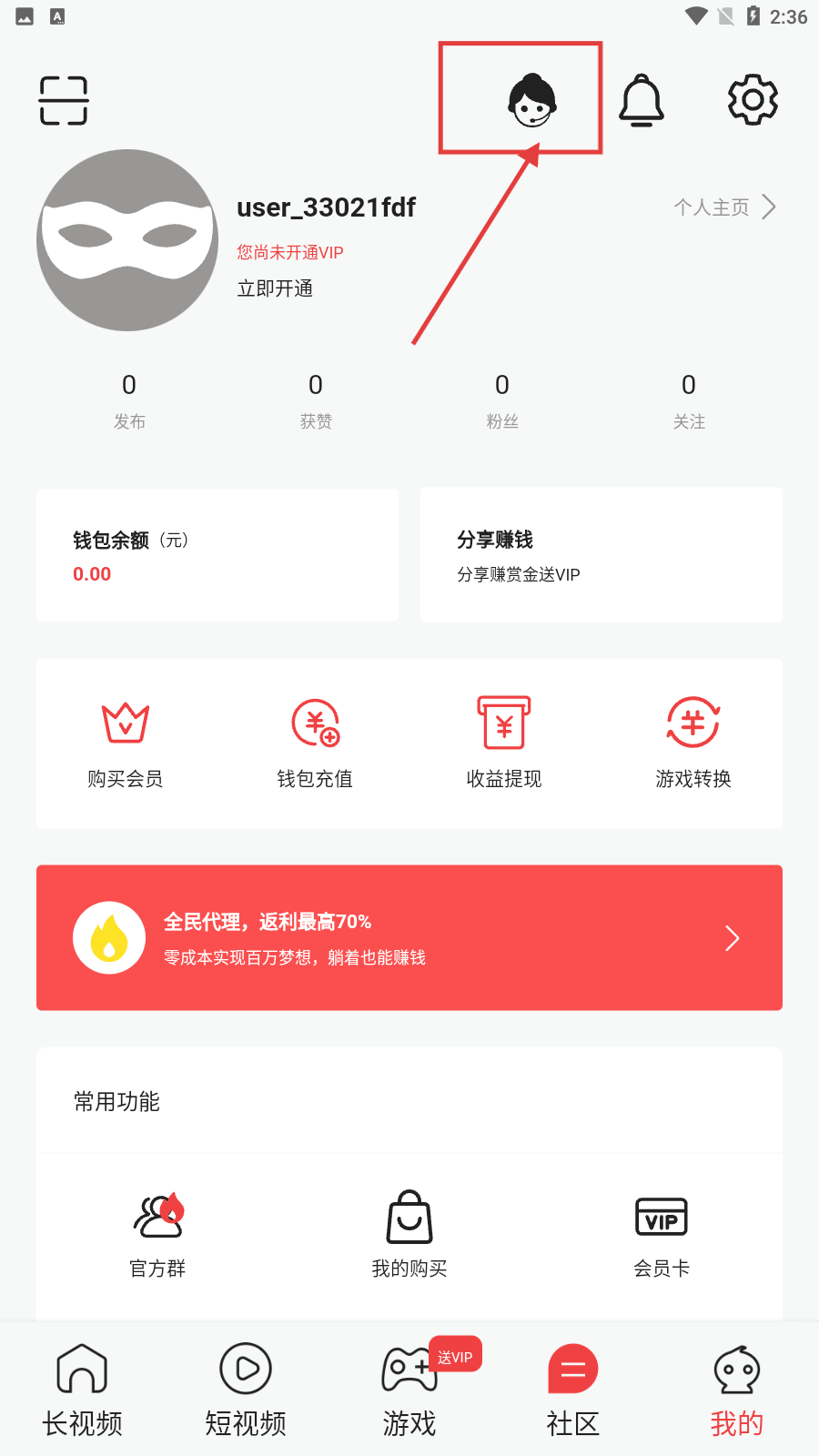The width and height of the screenshot is (819, 1456).
Task: Tap the masked user avatar
Action: 127,240
